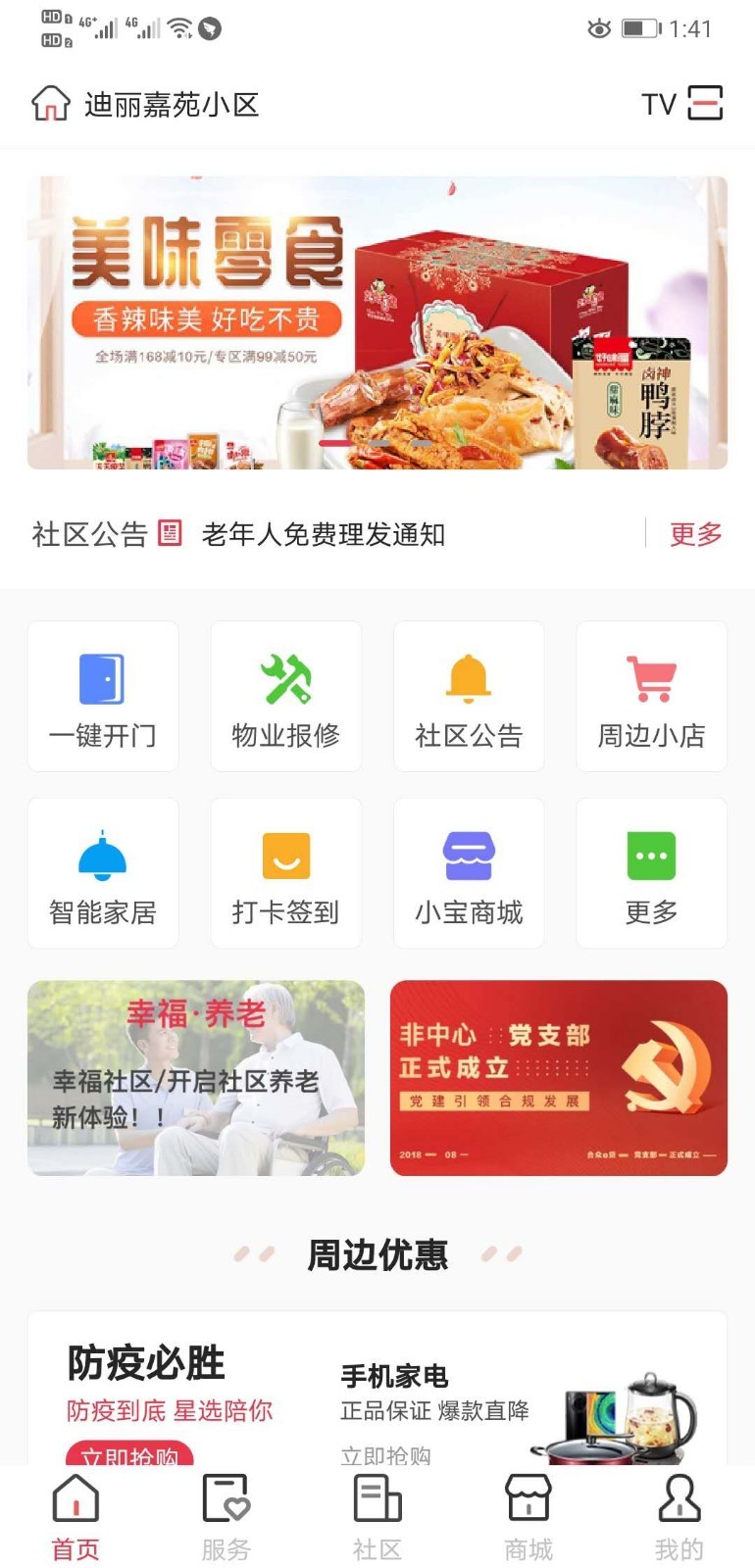Browse 周边小店 nearby shops
The image size is (755, 1568).
(652, 696)
